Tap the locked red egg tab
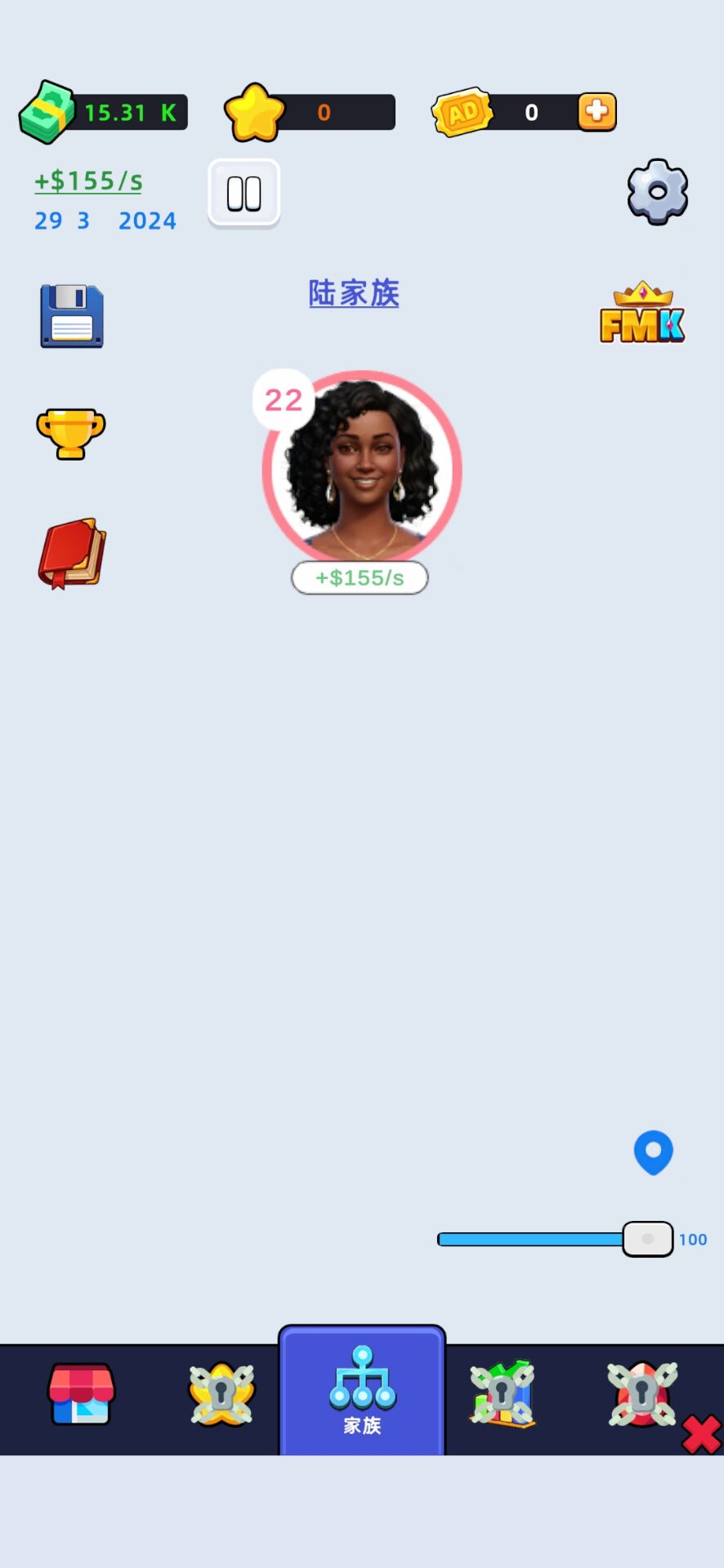 pos(642,1393)
